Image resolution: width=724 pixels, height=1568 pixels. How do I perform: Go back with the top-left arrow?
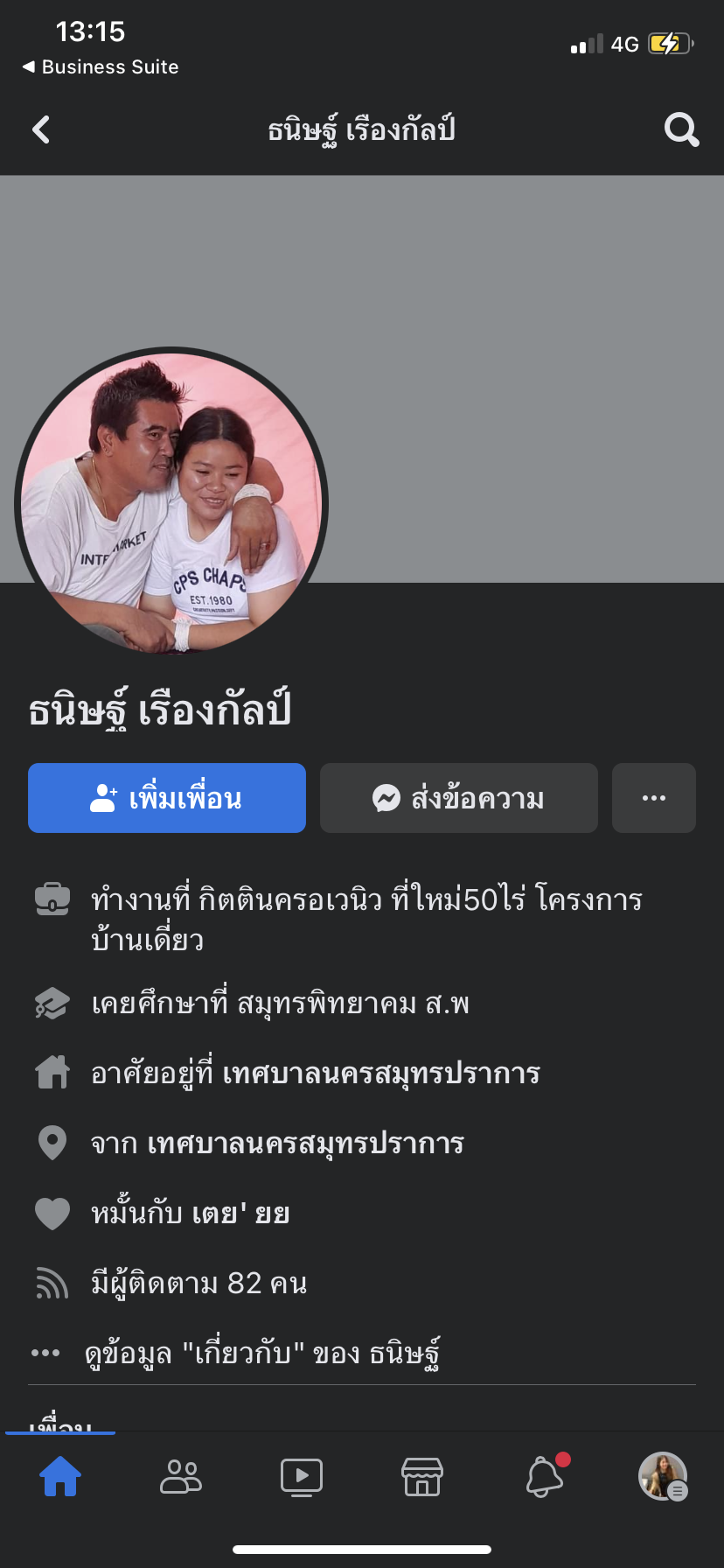tap(41, 130)
